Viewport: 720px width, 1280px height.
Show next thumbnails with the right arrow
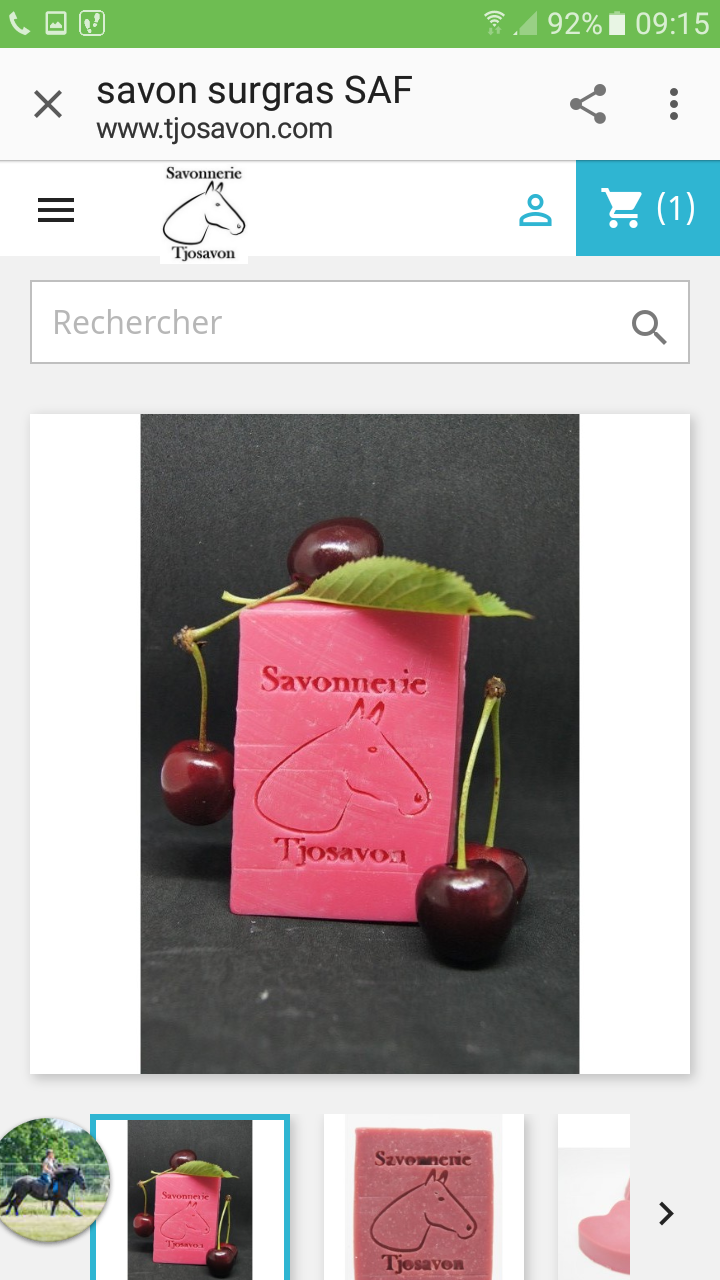point(666,1214)
